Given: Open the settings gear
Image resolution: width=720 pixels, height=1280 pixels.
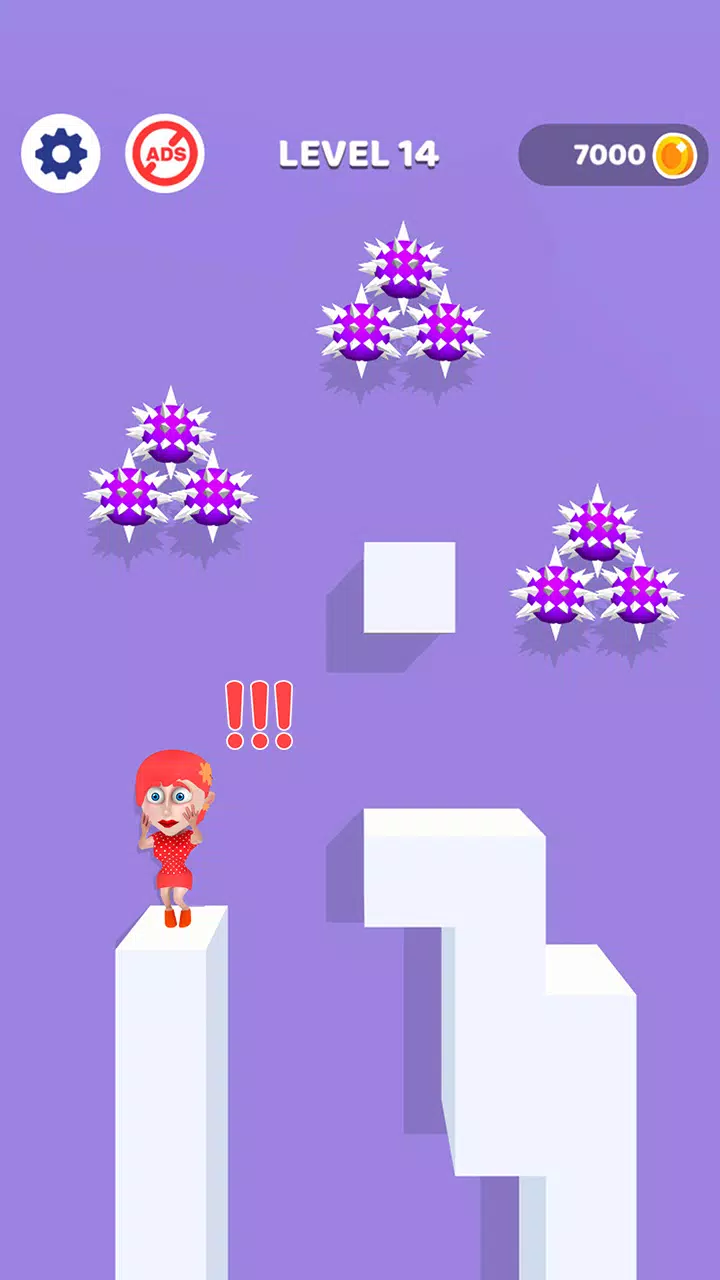Looking at the screenshot, I should 61,154.
